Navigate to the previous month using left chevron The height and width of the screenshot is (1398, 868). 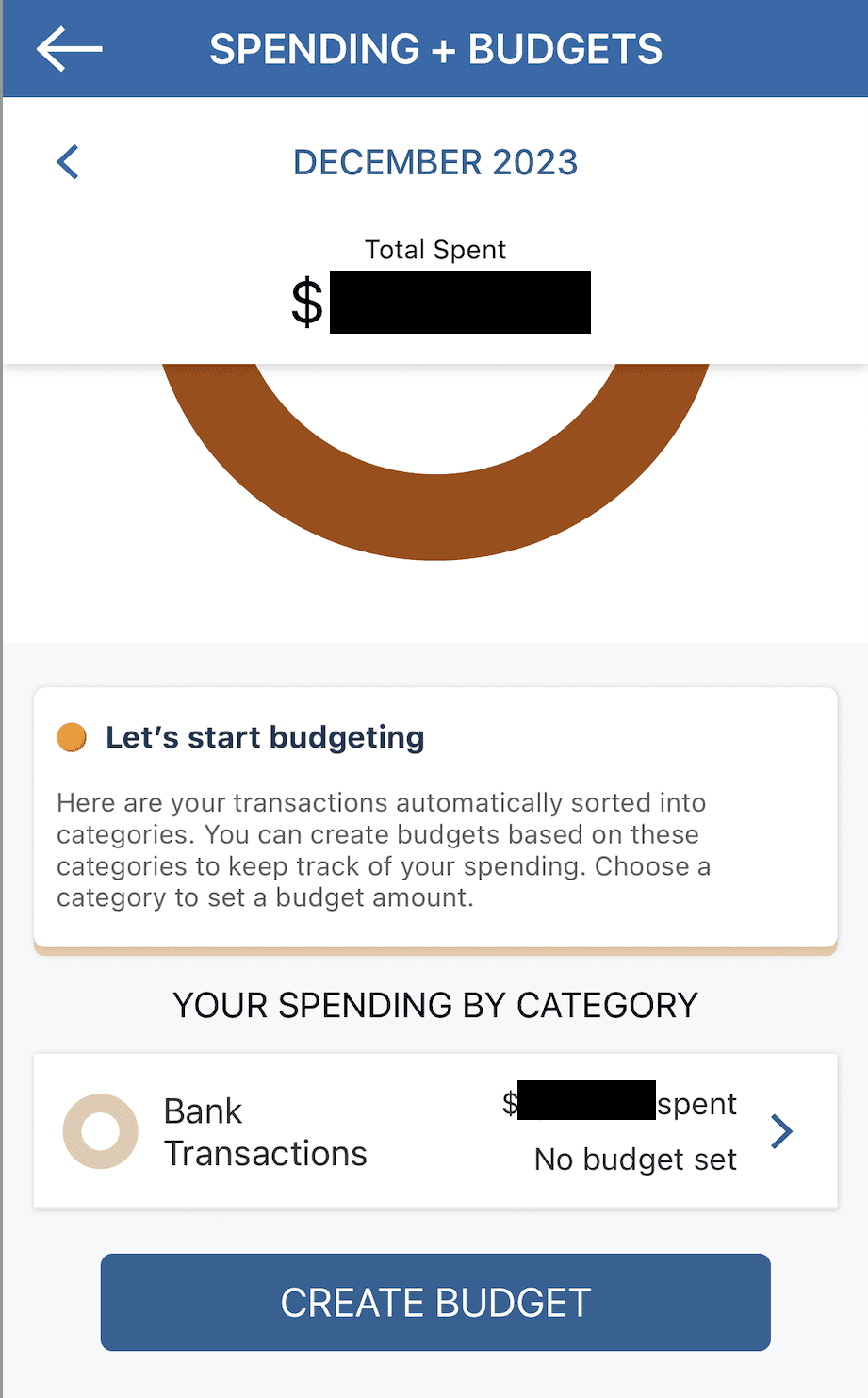pos(67,162)
